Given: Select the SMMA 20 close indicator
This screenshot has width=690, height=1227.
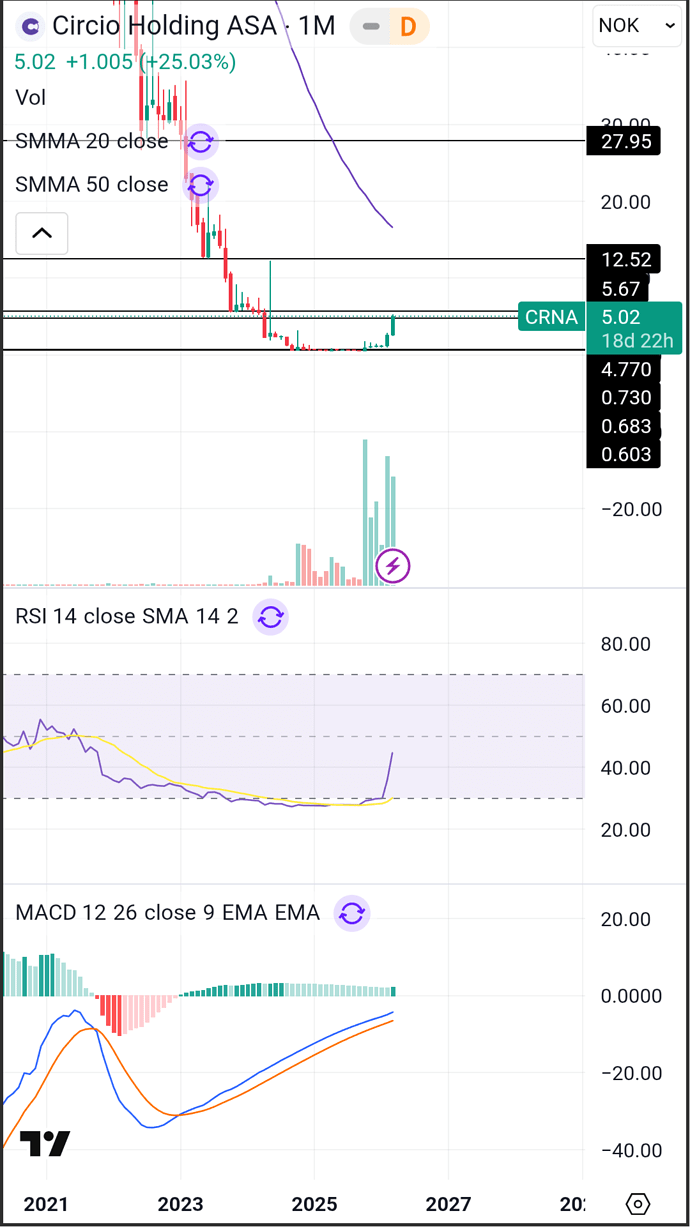Looking at the screenshot, I should tap(91, 142).
